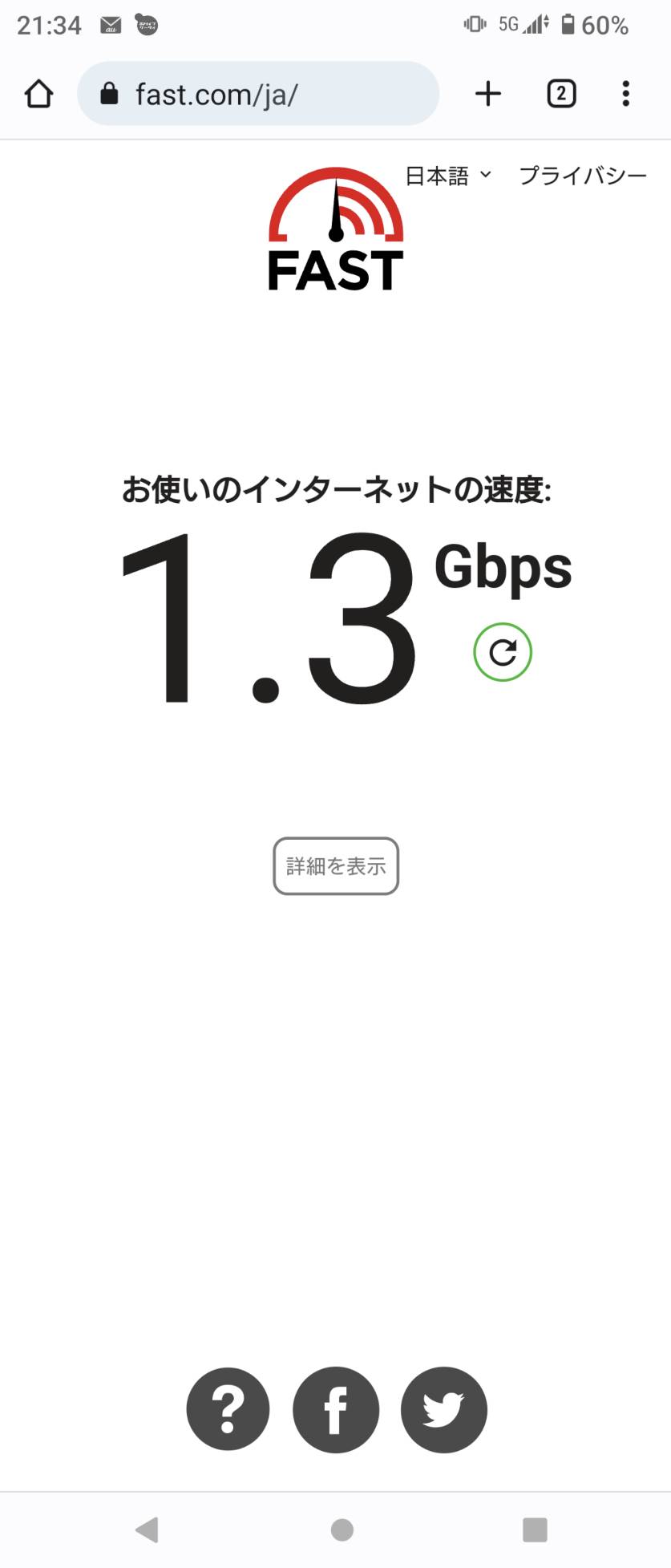Share the result on Facebook
Image resolution: width=671 pixels, height=1568 pixels.
coord(336,1409)
